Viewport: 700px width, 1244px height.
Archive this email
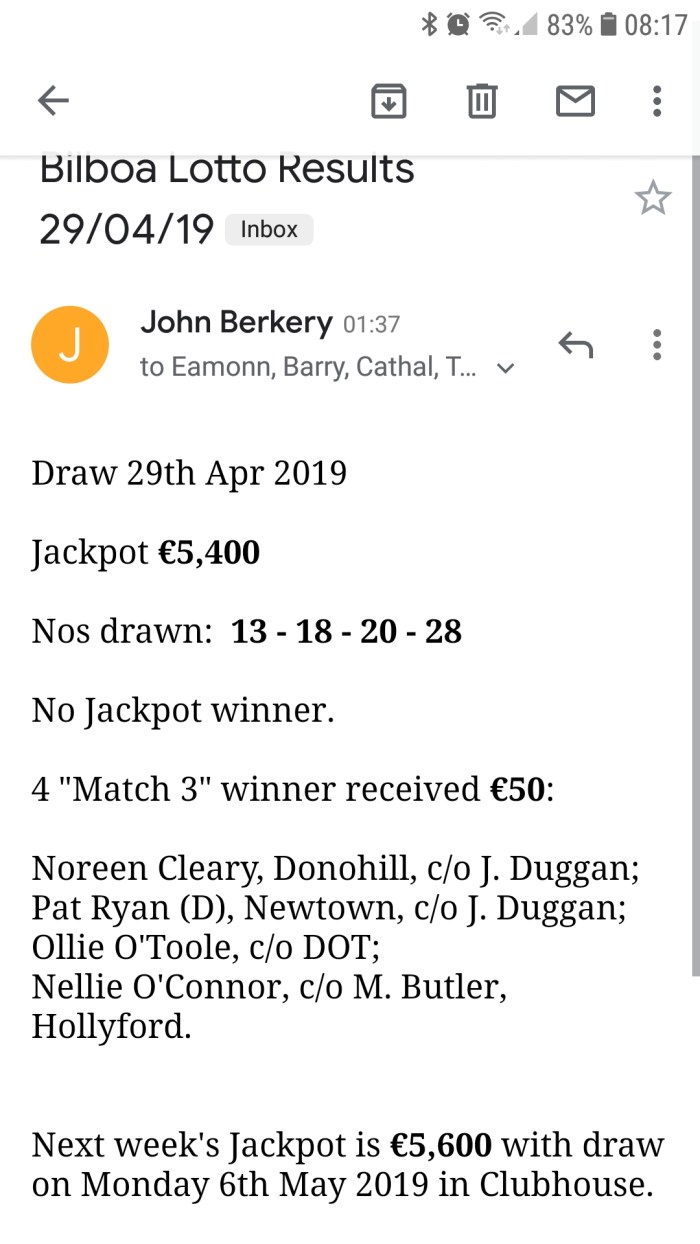388,101
